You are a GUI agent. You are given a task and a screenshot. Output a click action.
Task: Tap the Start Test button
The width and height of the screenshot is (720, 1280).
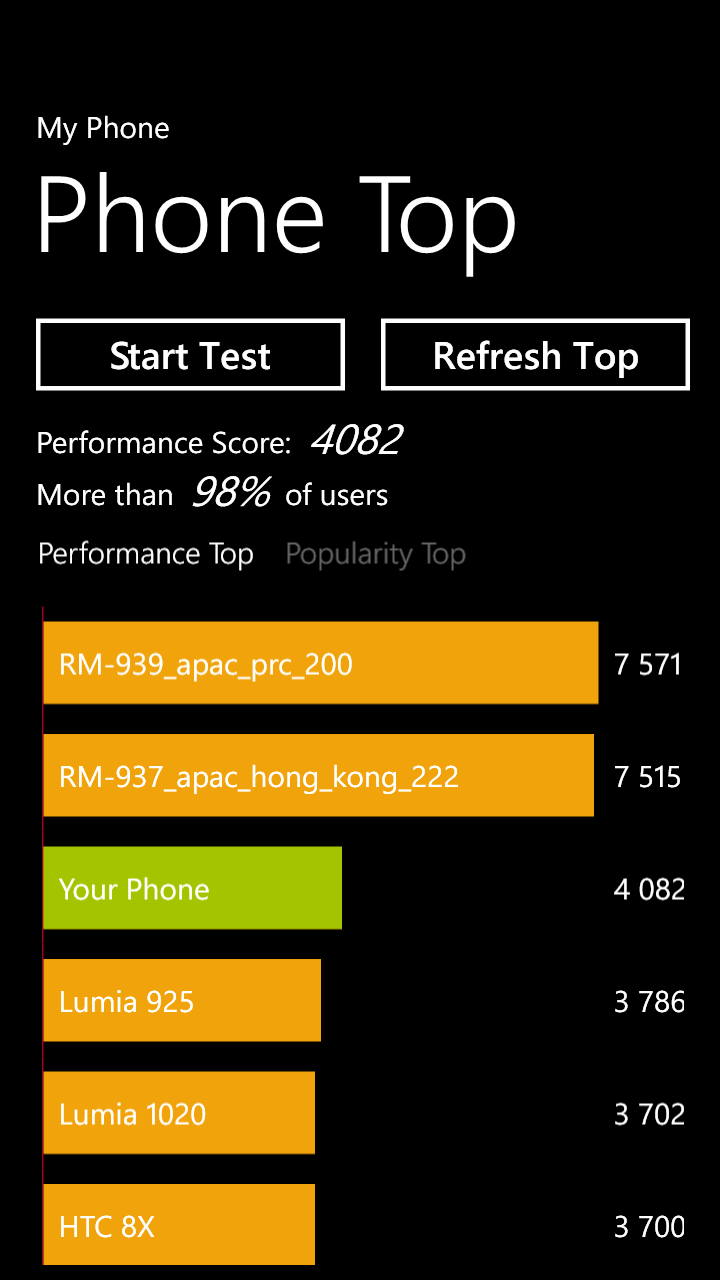coord(190,355)
